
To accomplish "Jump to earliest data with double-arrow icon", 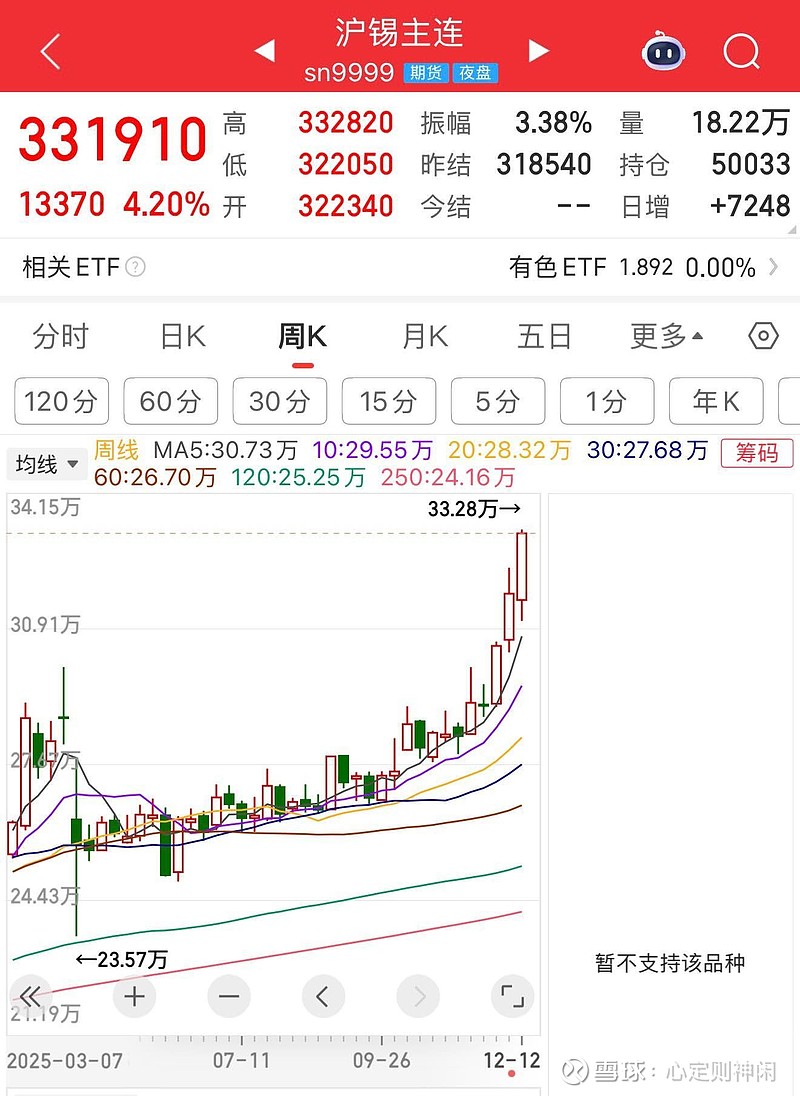I will coord(30,996).
